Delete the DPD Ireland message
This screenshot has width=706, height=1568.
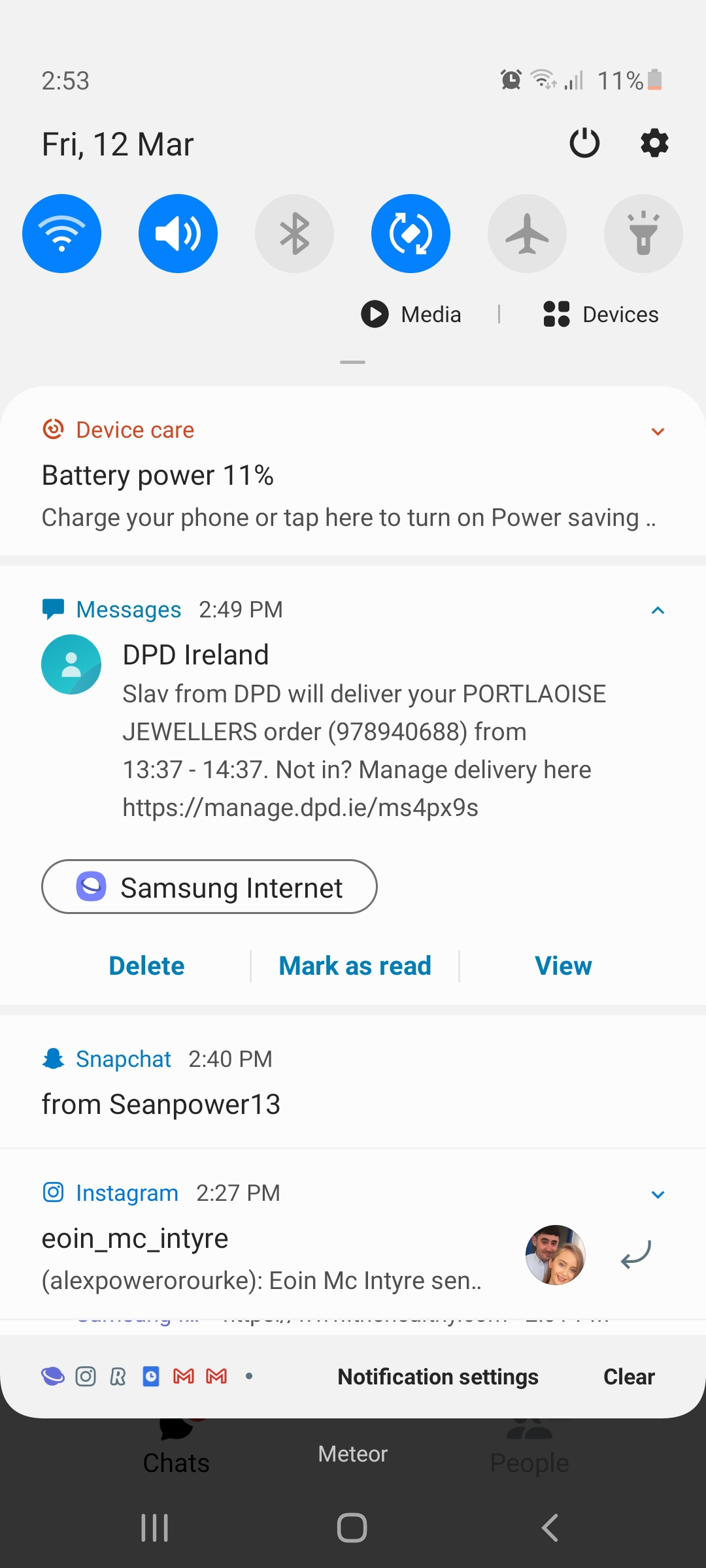coord(146,966)
